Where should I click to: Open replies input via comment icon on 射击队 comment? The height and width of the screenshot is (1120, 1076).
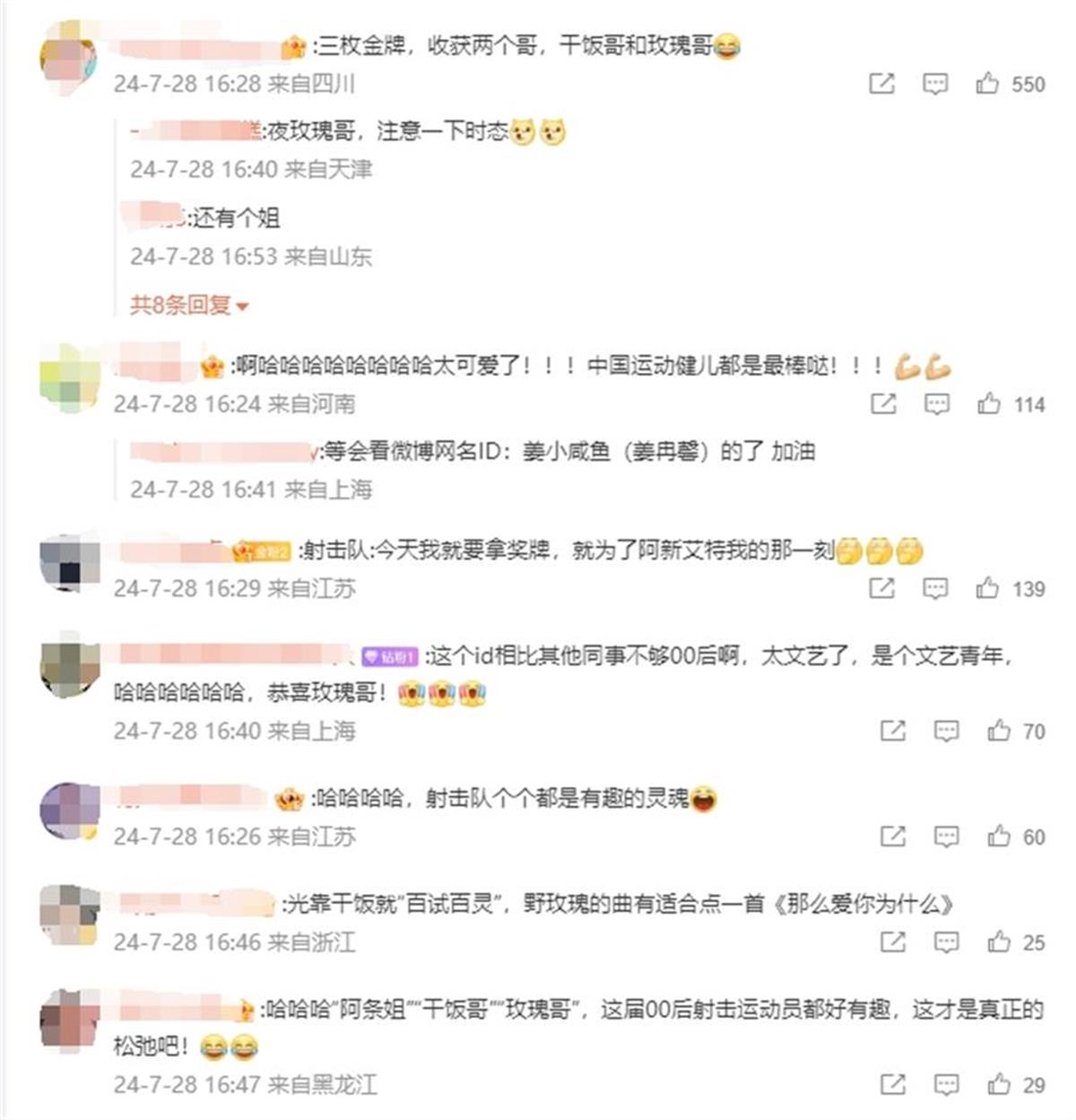935,589
